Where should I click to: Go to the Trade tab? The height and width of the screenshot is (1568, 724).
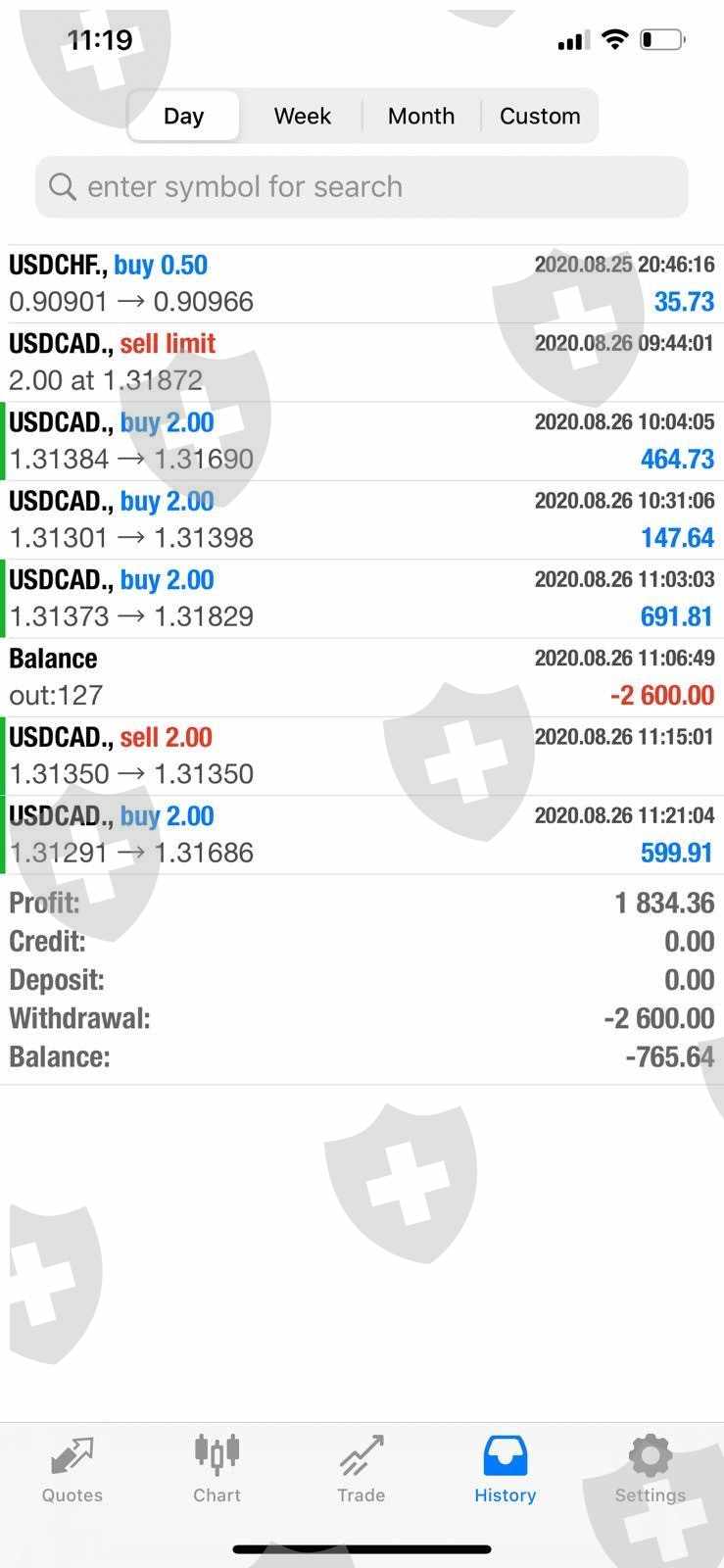(x=361, y=1469)
